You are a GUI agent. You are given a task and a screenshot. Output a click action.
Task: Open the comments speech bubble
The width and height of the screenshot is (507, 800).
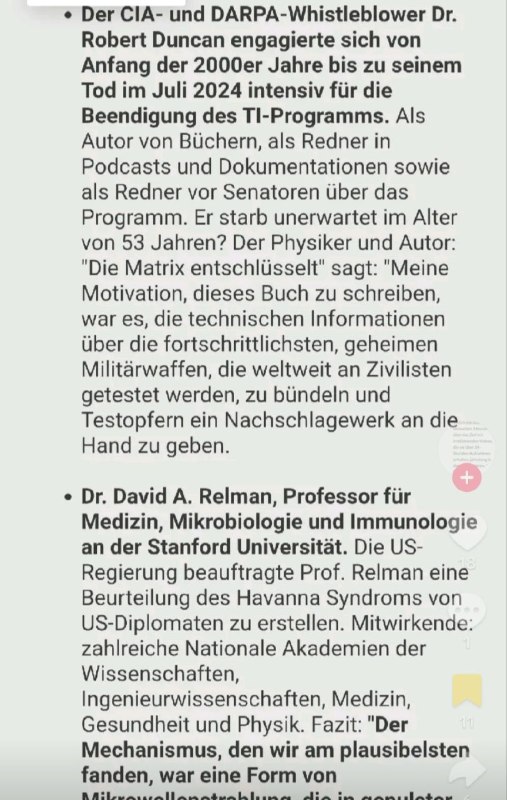click(467, 610)
